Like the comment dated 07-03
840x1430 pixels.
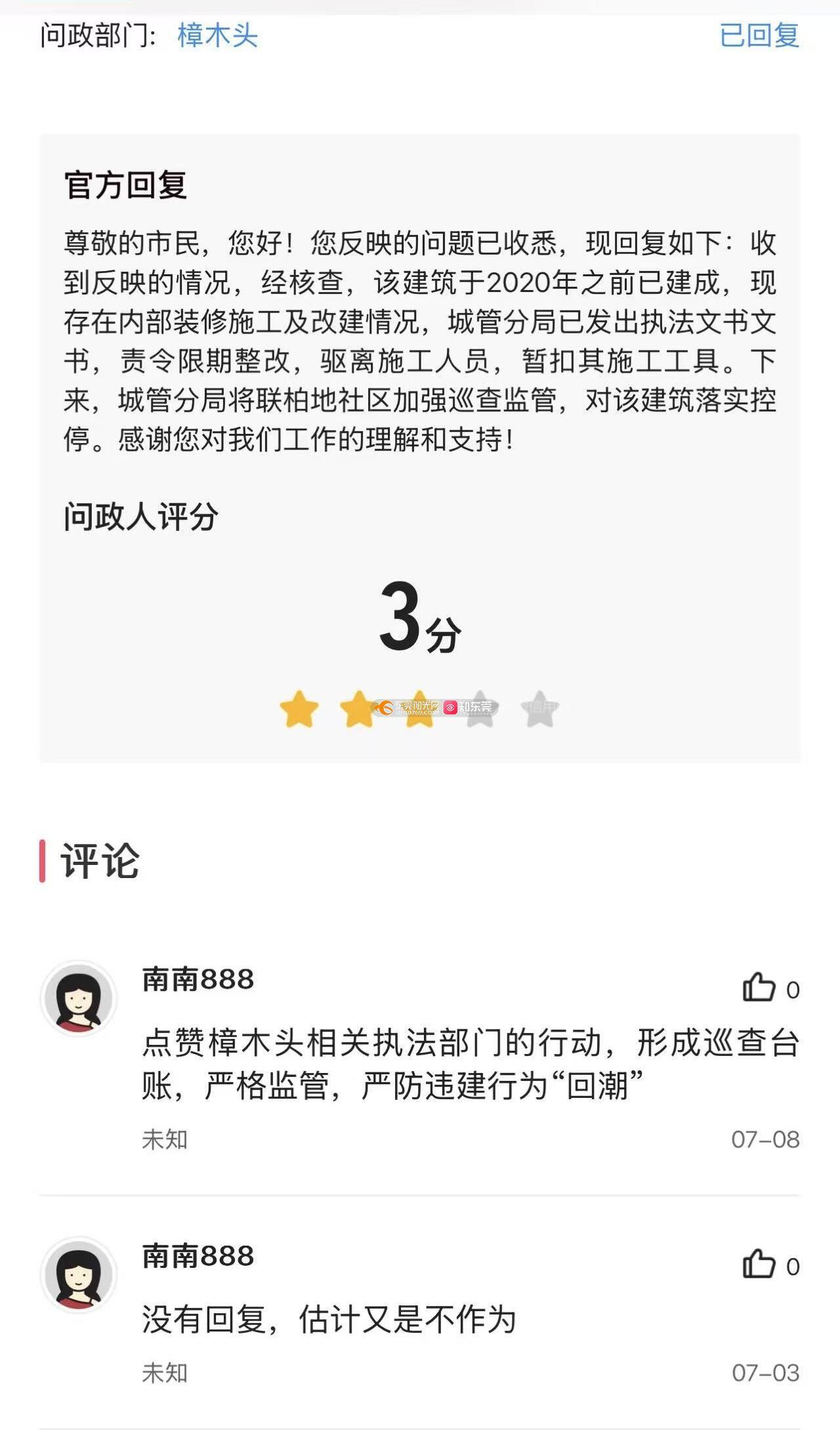point(759,1263)
